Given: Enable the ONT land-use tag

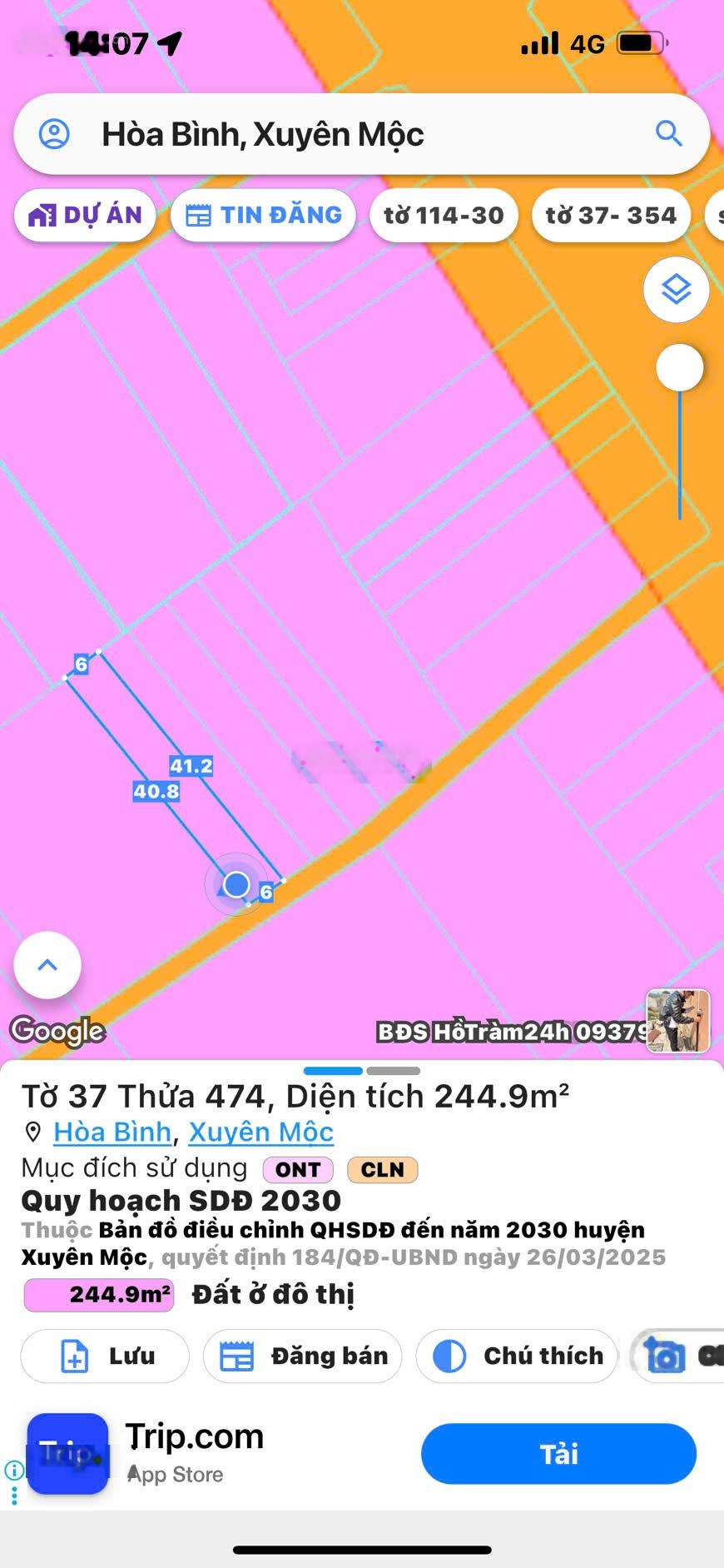Looking at the screenshot, I should pyautogui.click(x=297, y=1169).
